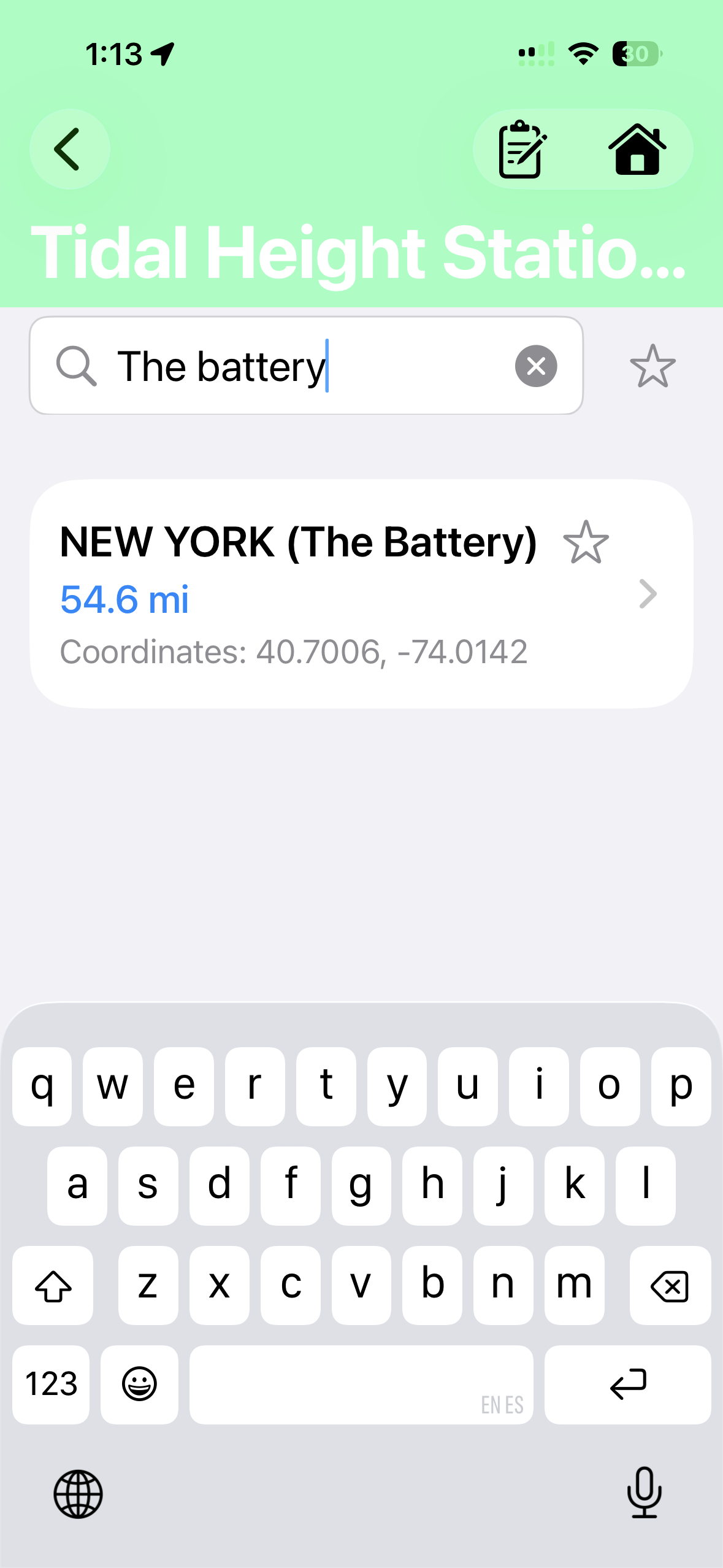Open the emoji keyboard
The image size is (723, 1568).
139,1385
